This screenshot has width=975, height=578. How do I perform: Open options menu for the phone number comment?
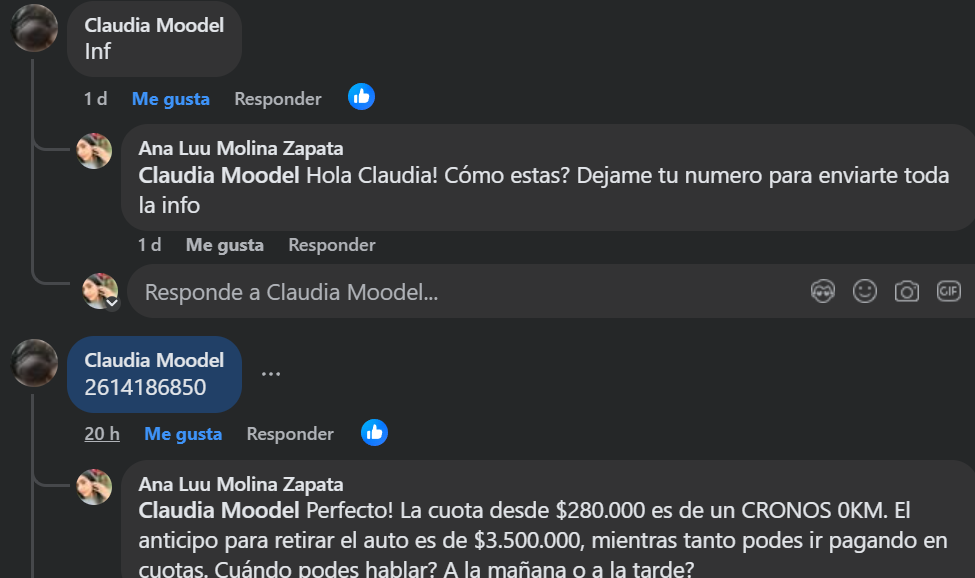coord(270,374)
